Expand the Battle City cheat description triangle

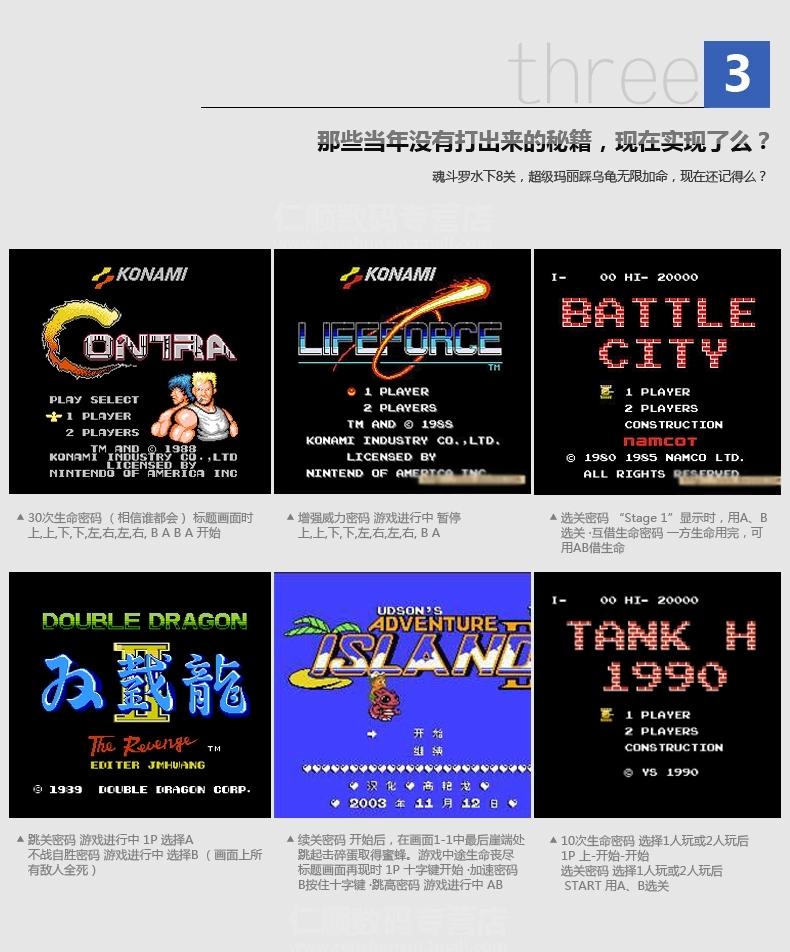click(x=553, y=517)
